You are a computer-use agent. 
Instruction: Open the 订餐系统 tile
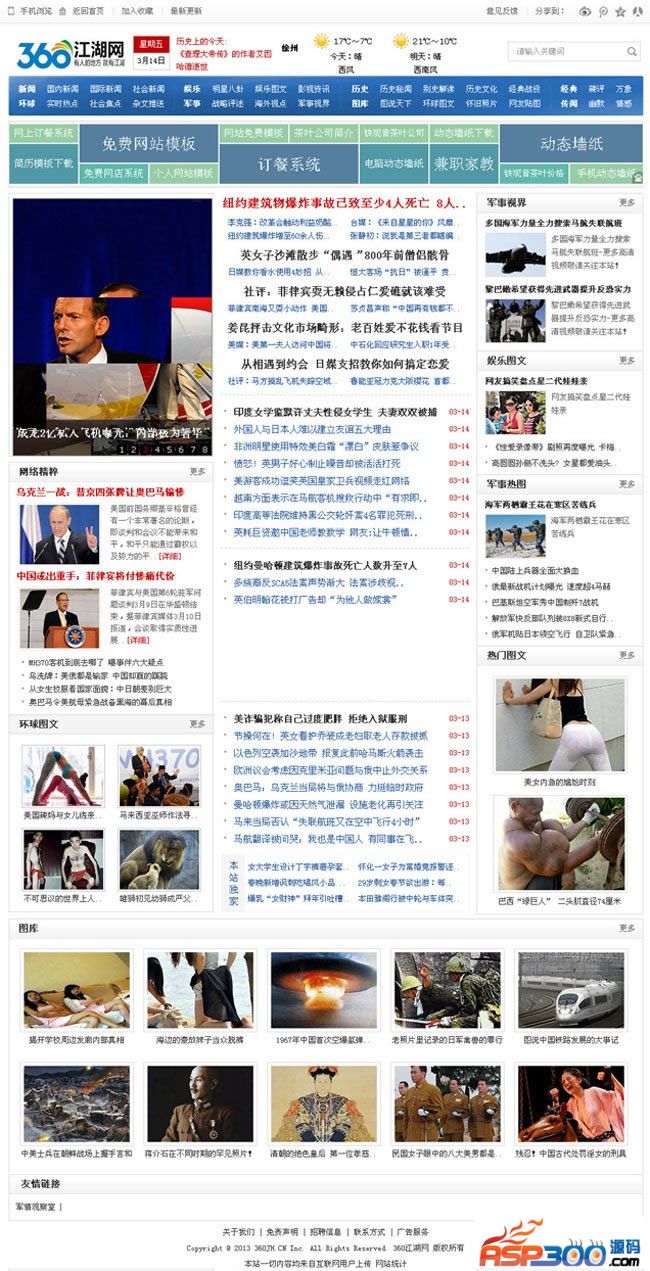[289, 164]
